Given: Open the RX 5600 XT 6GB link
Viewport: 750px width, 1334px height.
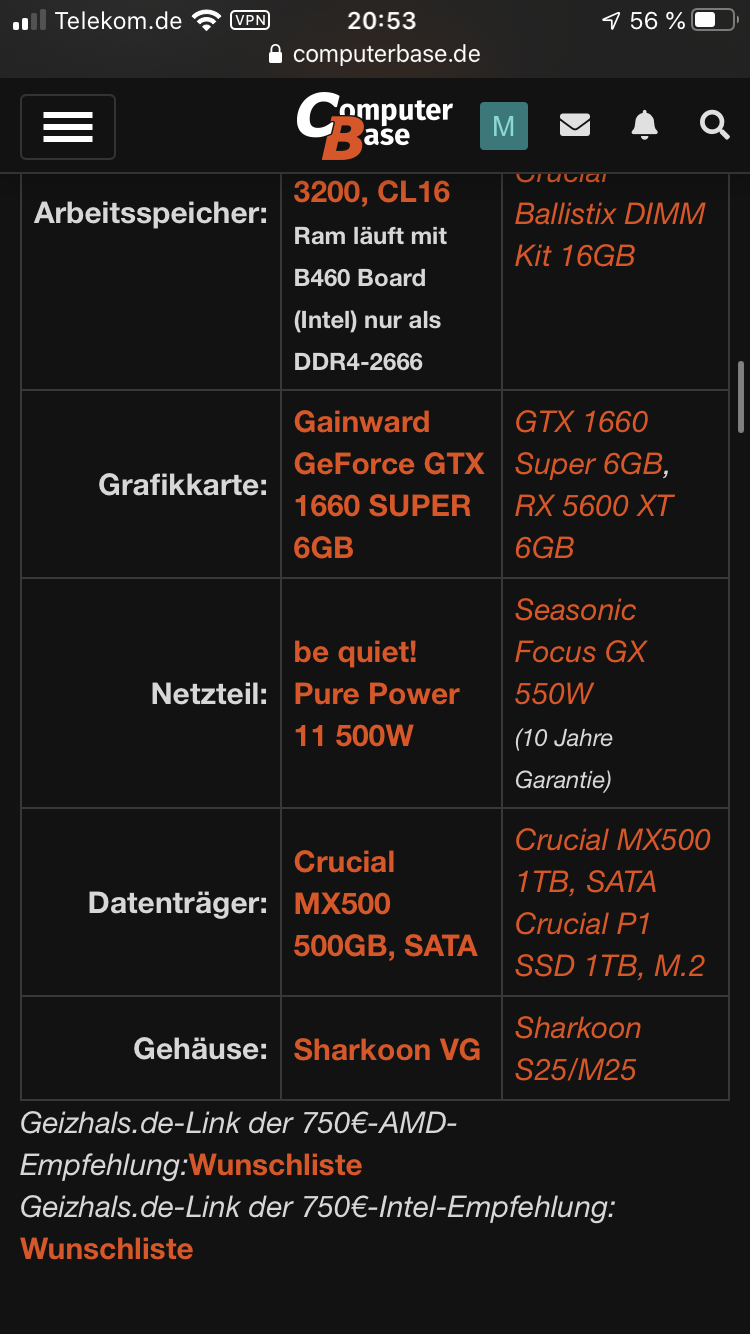Looking at the screenshot, I should (594, 527).
